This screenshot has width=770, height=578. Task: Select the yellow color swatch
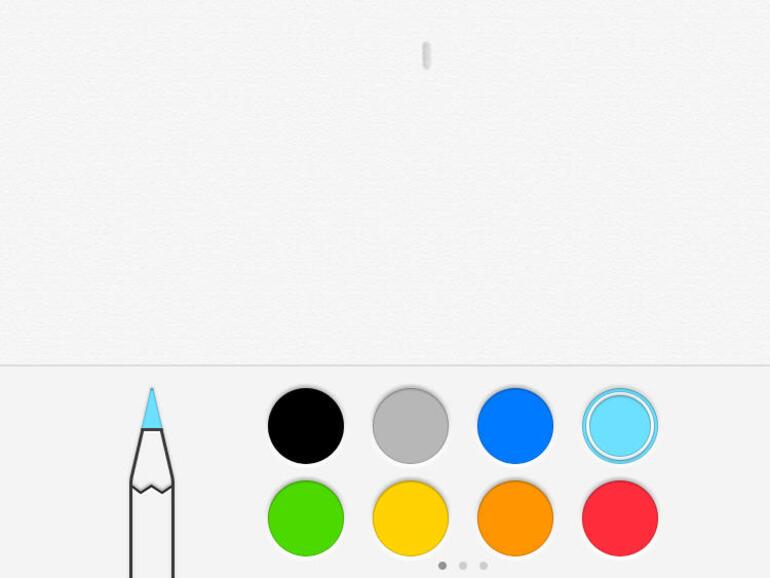[410, 518]
